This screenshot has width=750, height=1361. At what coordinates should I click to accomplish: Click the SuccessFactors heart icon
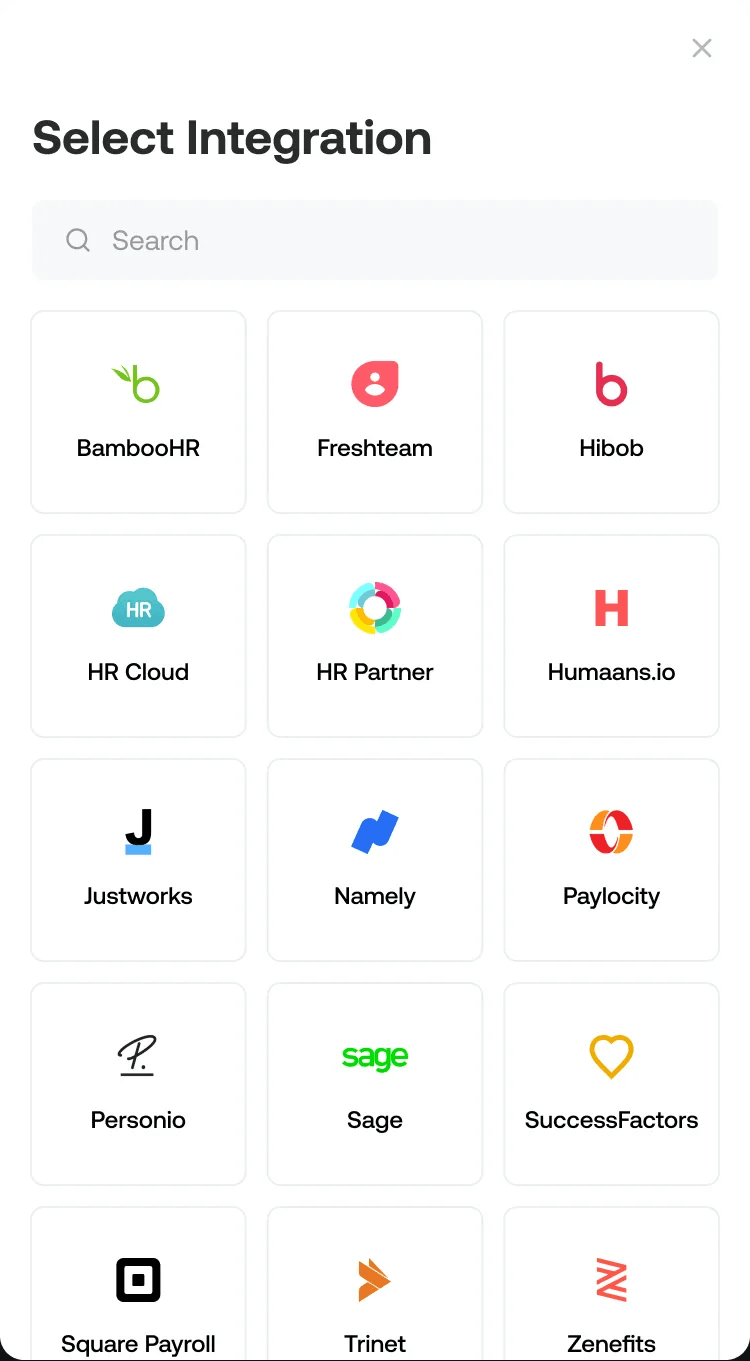click(611, 1055)
